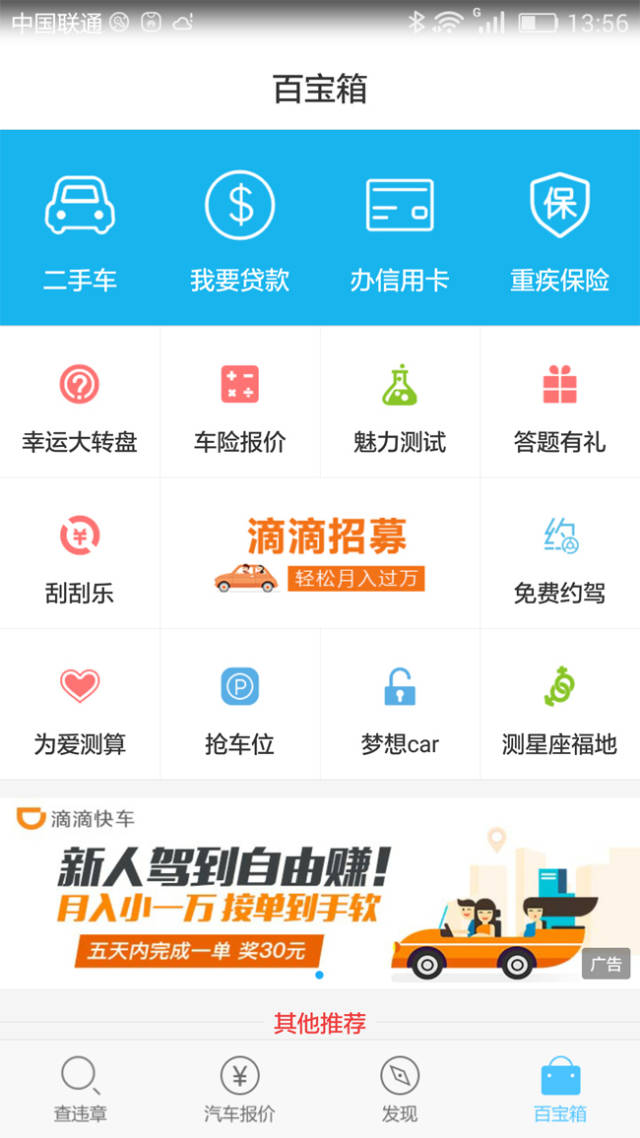Viewport: 640px width, 1138px height.
Task: Open 车险报价 car insurance quote
Action: point(240,405)
